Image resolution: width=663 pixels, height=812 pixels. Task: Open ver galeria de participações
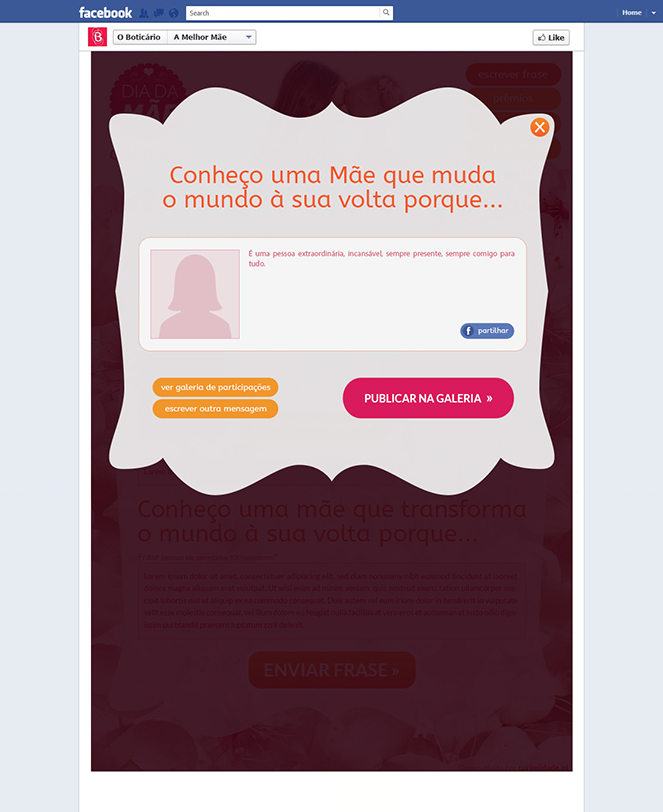tap(215, 387)
